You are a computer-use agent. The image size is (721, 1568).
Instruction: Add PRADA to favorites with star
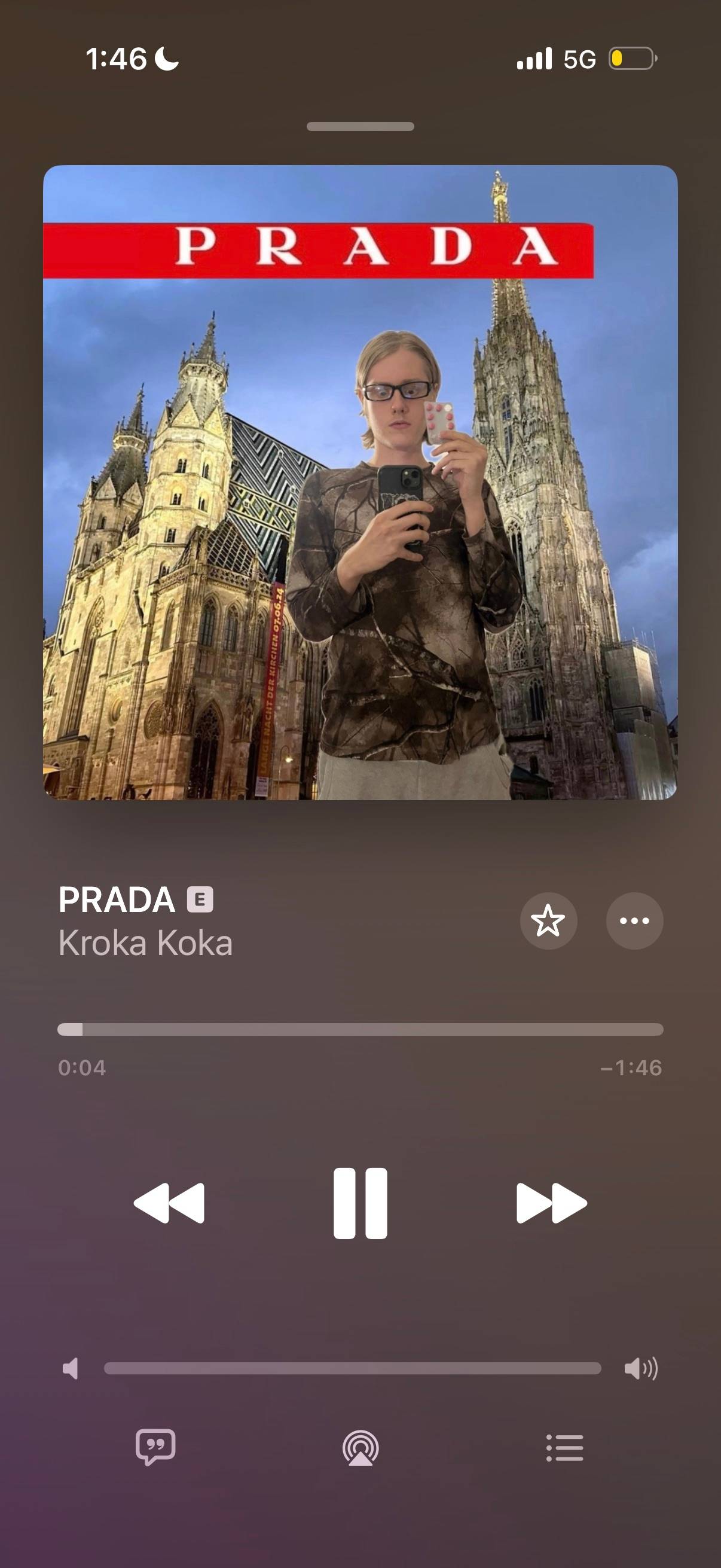[x=548, y=920]
